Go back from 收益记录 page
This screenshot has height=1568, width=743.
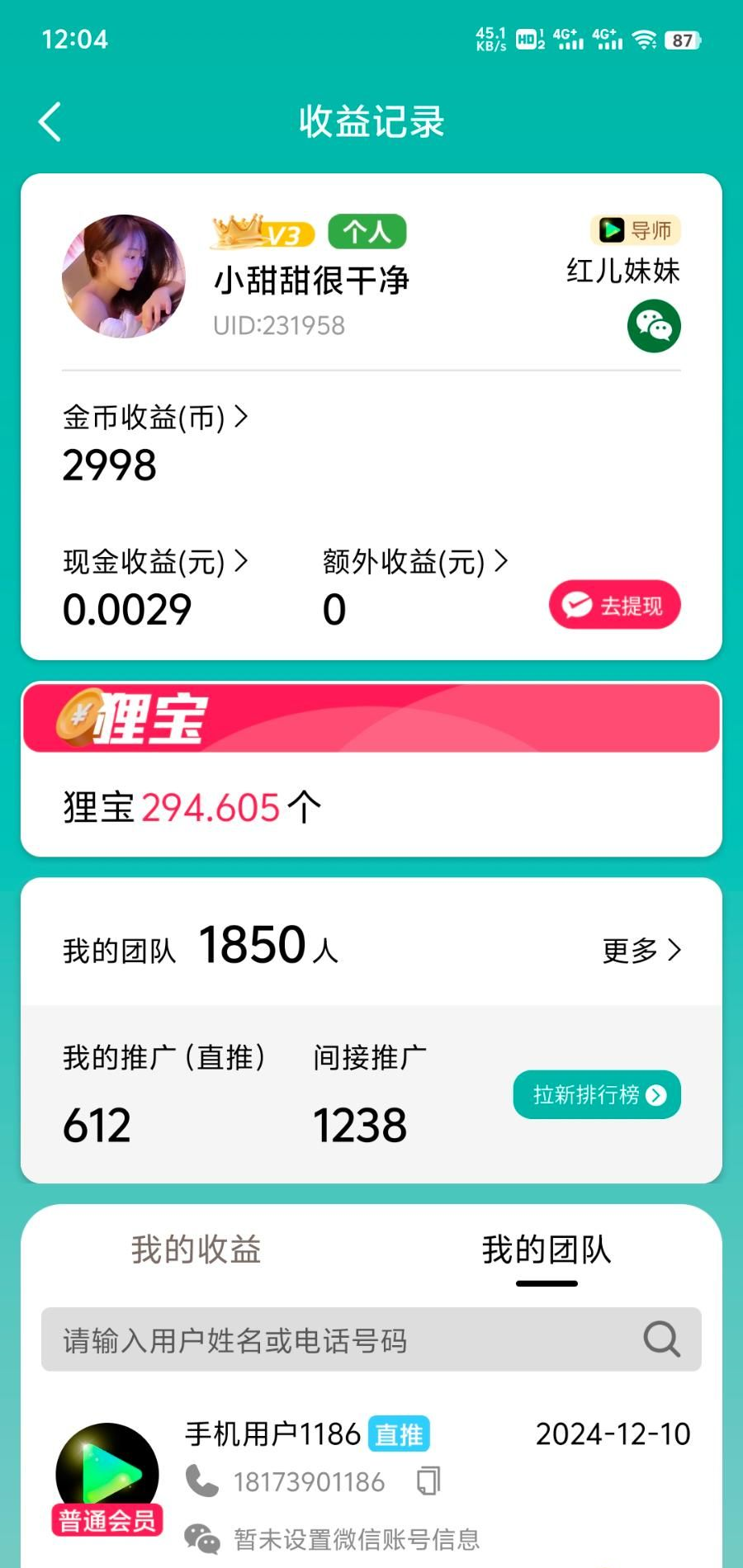pos(50,122)
